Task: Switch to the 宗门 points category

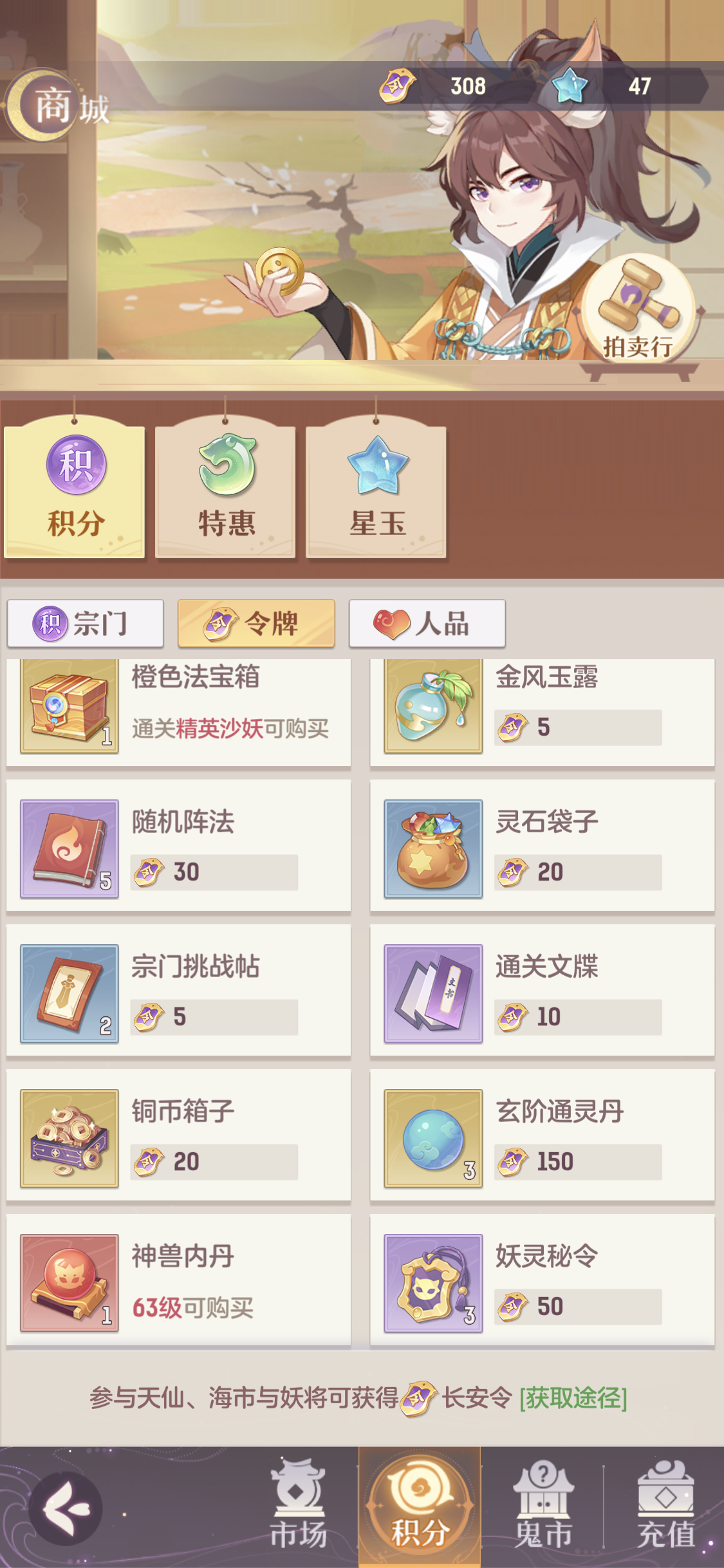Action: pyautogui.click(x=86, y=623)
